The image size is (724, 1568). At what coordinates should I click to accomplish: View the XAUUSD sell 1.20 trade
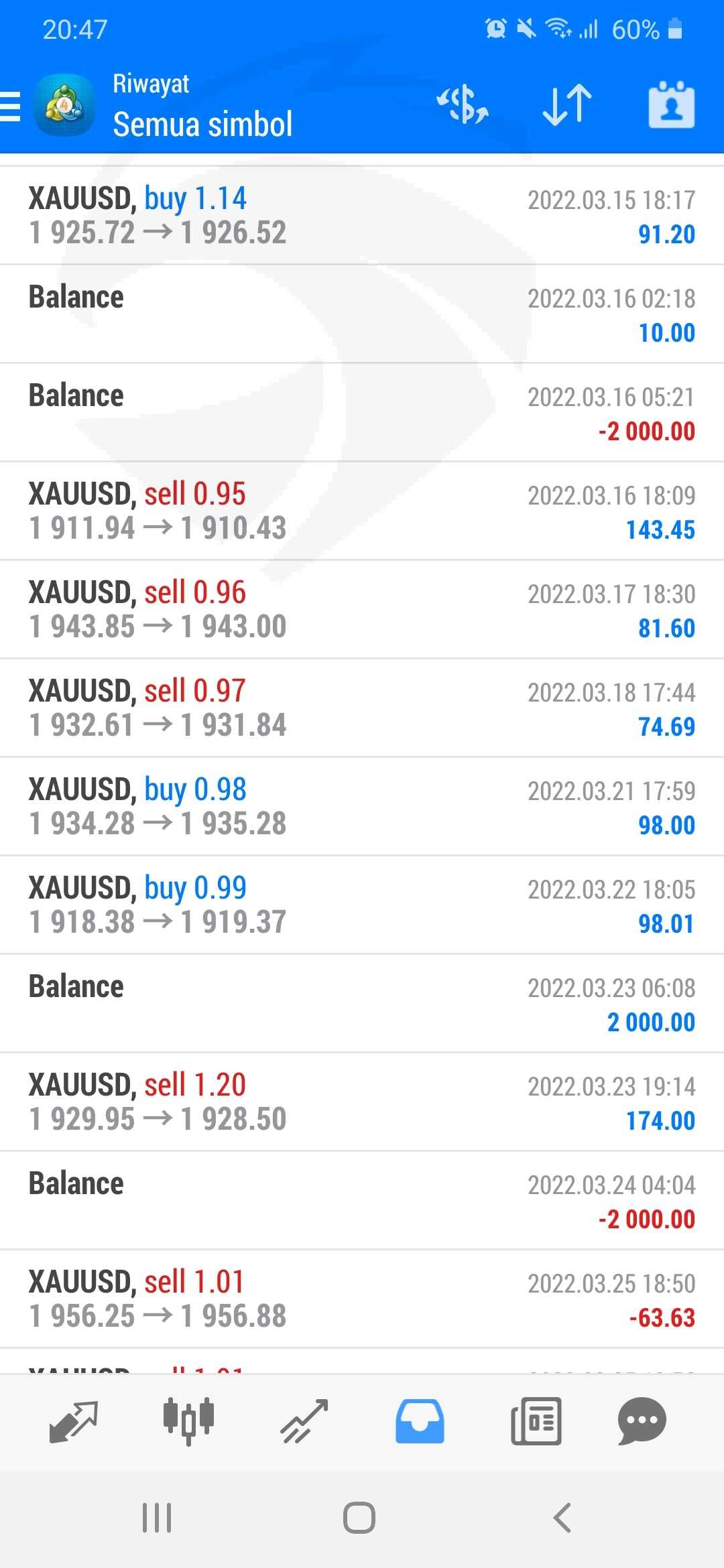click(362, 1102)
